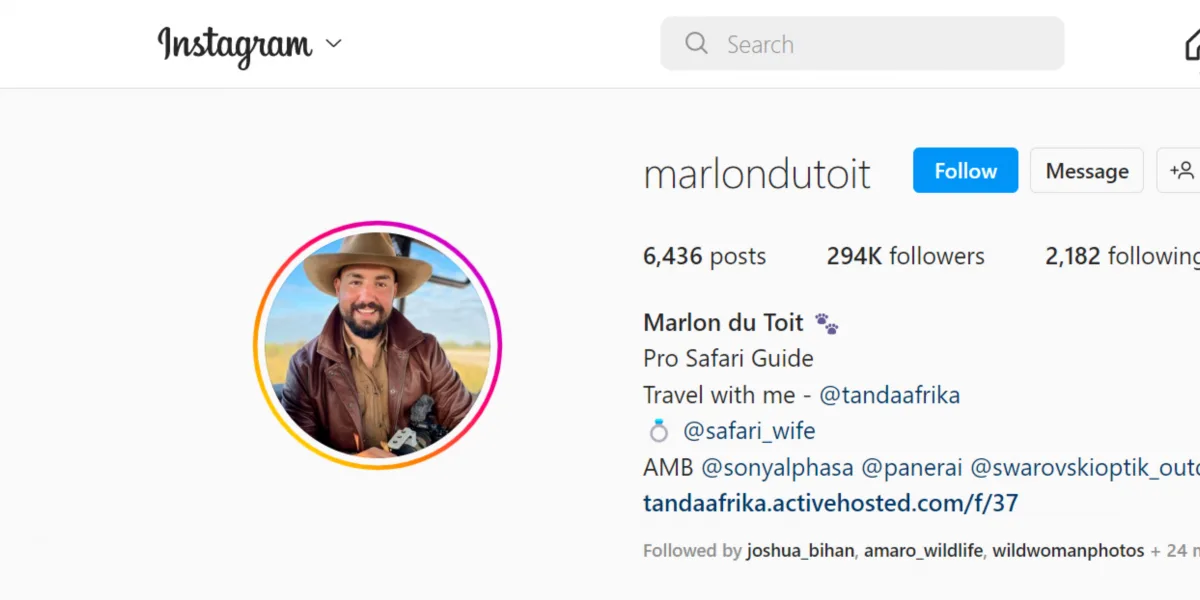Image resolution: width=1200 pixels, height=600 pixels.
Task: Open the wildwomanphotos follower profile
Action: tap(1068, 551)
